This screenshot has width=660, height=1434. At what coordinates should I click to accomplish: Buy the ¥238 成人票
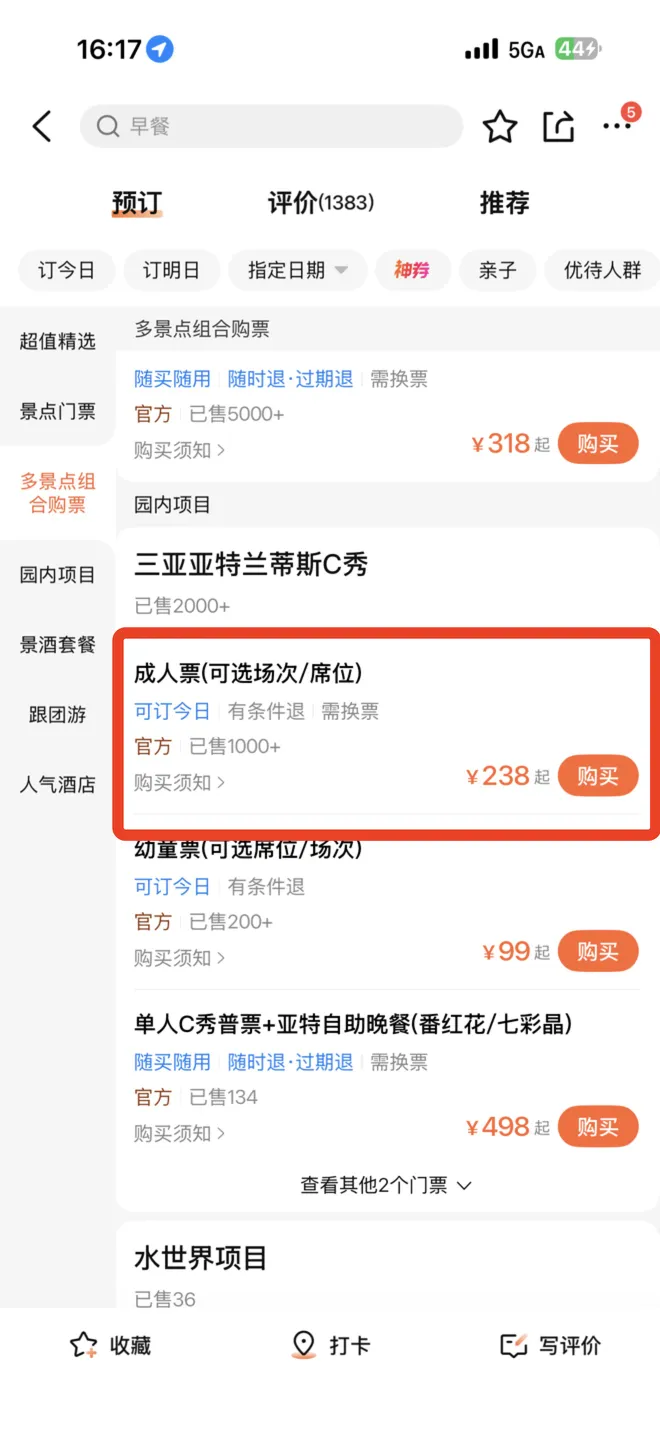click(x=597, y=776)
